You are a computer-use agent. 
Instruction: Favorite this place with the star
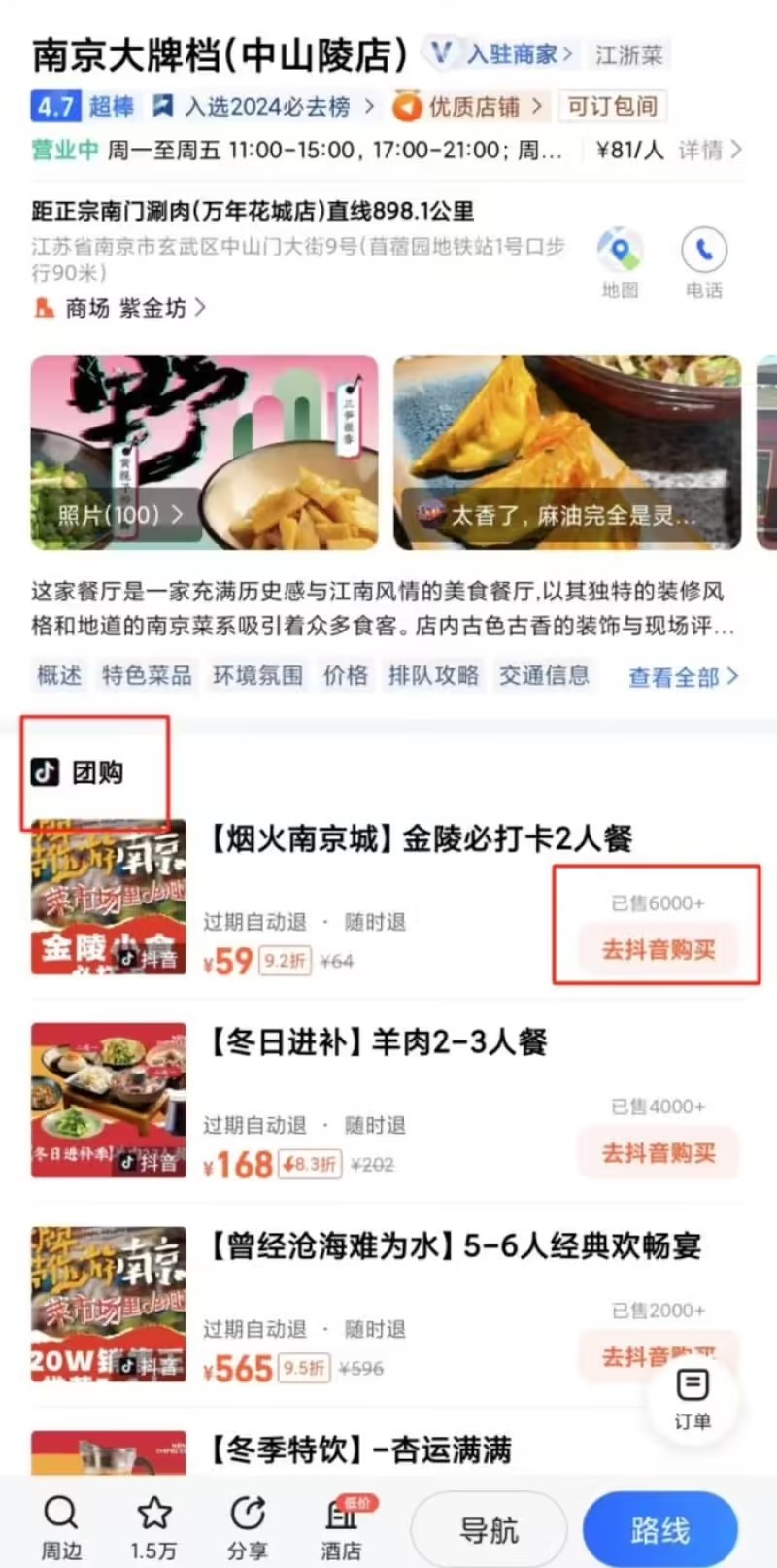[x=153, y=1527]
